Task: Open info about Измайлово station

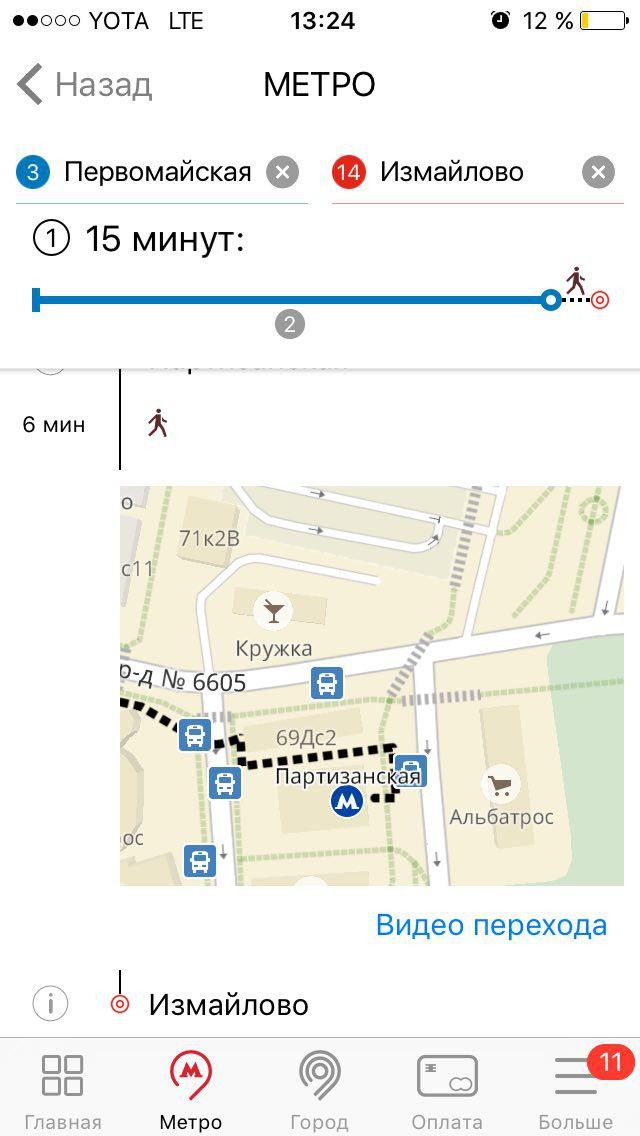Action: pyautogui.click(x=50, y=1003)
